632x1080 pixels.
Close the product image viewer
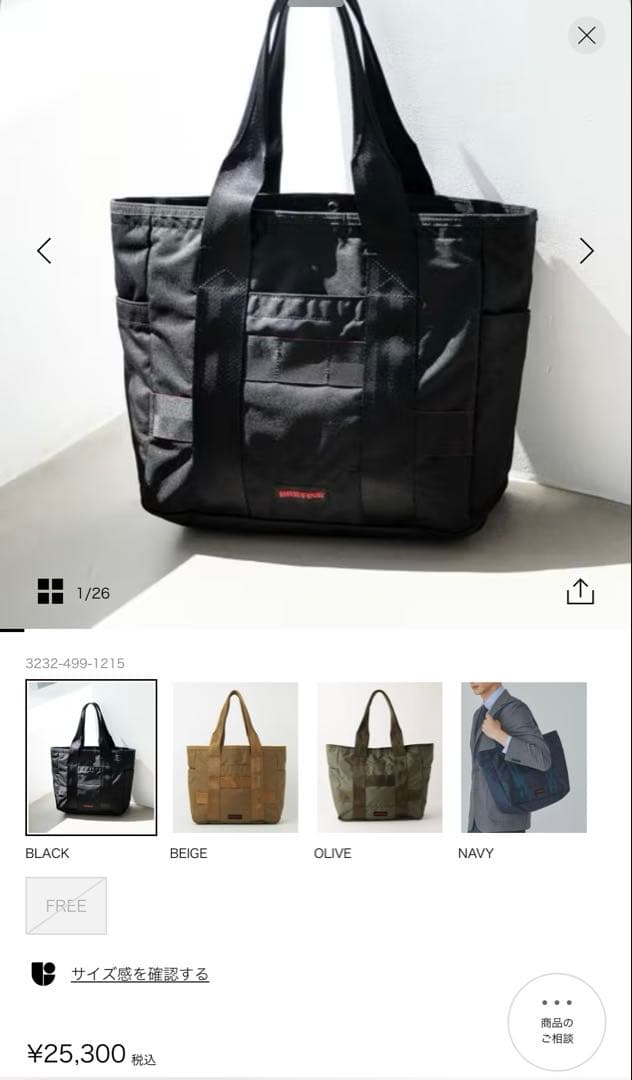[586, 36]
